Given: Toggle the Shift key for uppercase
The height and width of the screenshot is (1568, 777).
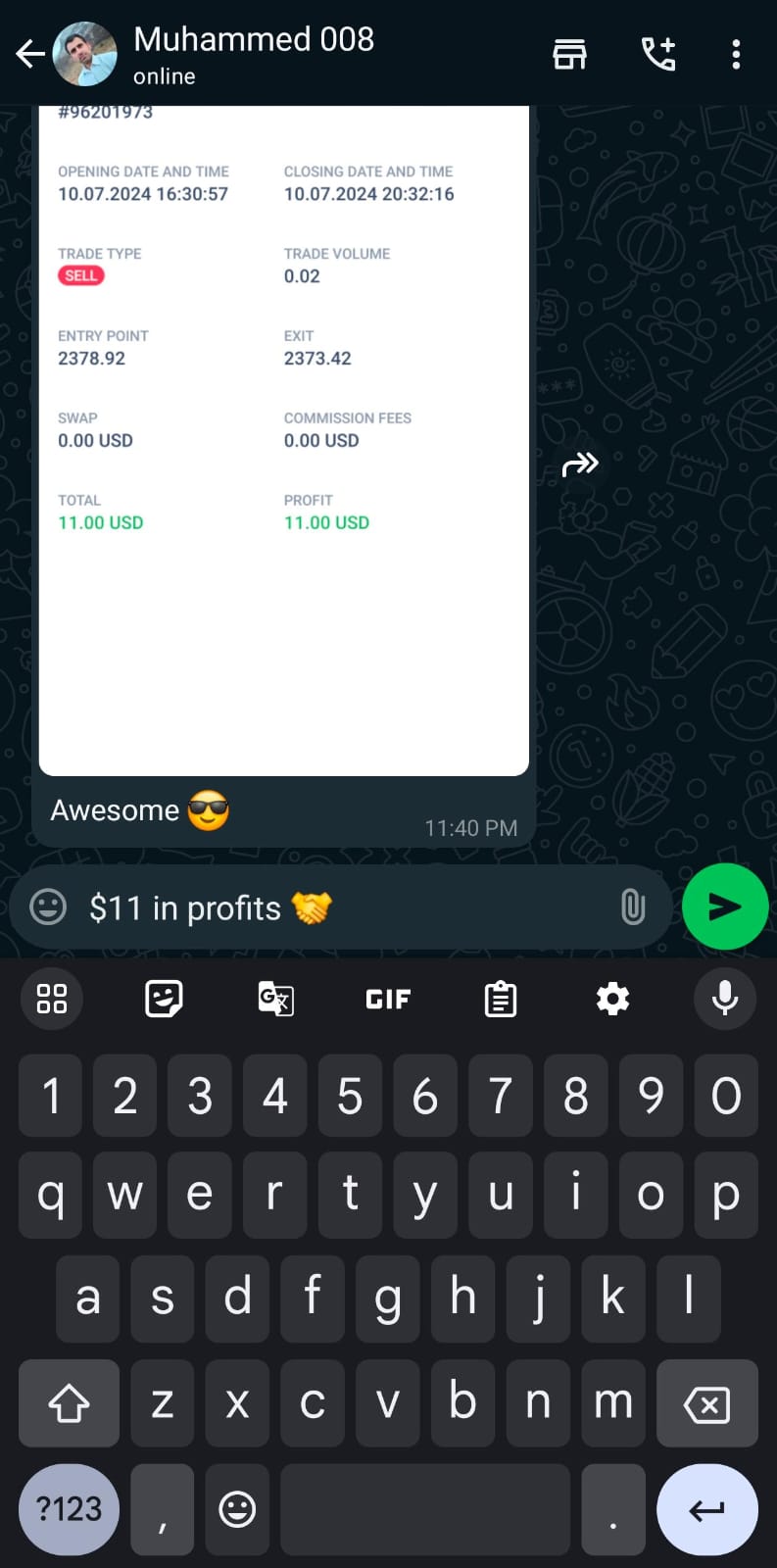Looking at the screenshot, I should coord(68,1403).
